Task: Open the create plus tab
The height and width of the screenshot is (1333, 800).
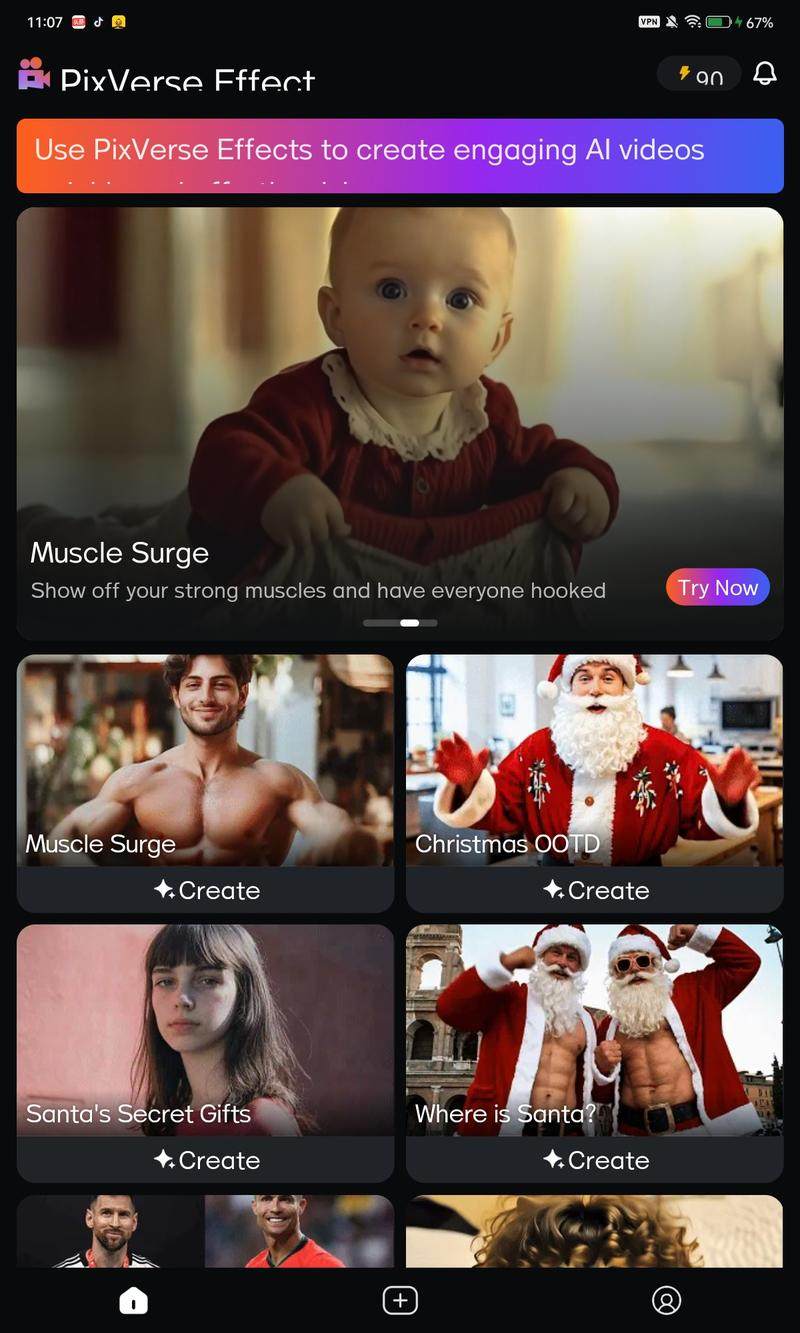Action: pos(400,1300)
